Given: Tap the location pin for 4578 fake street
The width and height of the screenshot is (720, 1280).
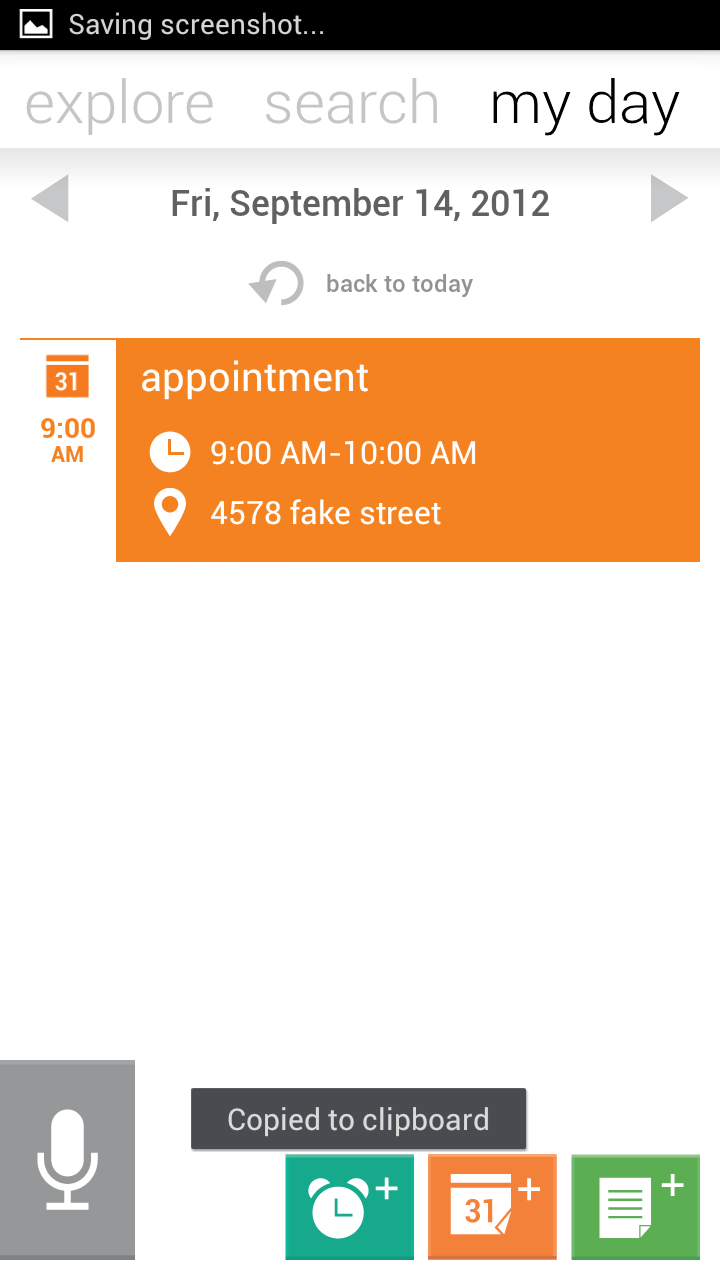Looking at the screenshot, I should [x=170, y=512].
